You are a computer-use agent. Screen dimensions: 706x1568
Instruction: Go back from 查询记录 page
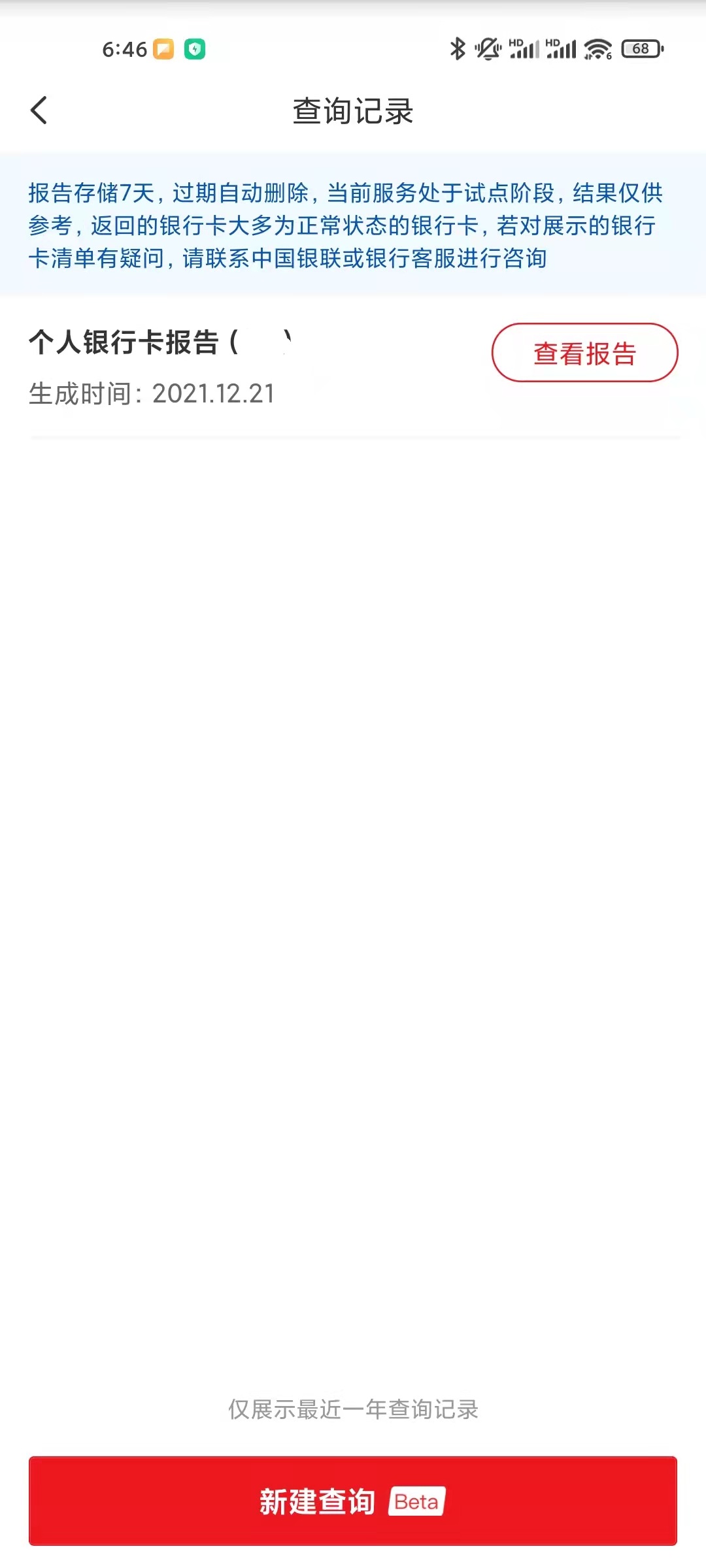[39, 110]
